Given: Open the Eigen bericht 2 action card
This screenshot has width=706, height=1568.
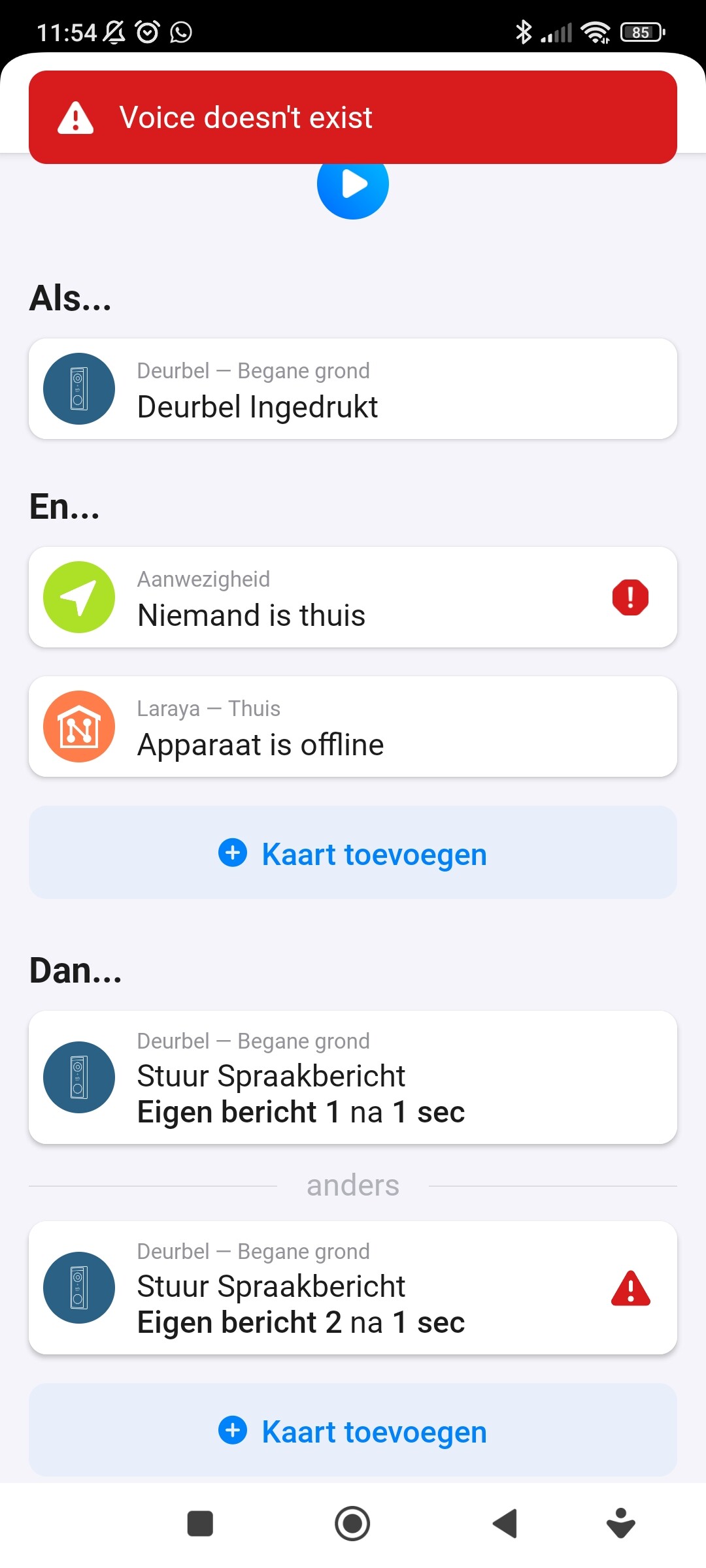Looking at the screenshot, I should click(327, 1287).
